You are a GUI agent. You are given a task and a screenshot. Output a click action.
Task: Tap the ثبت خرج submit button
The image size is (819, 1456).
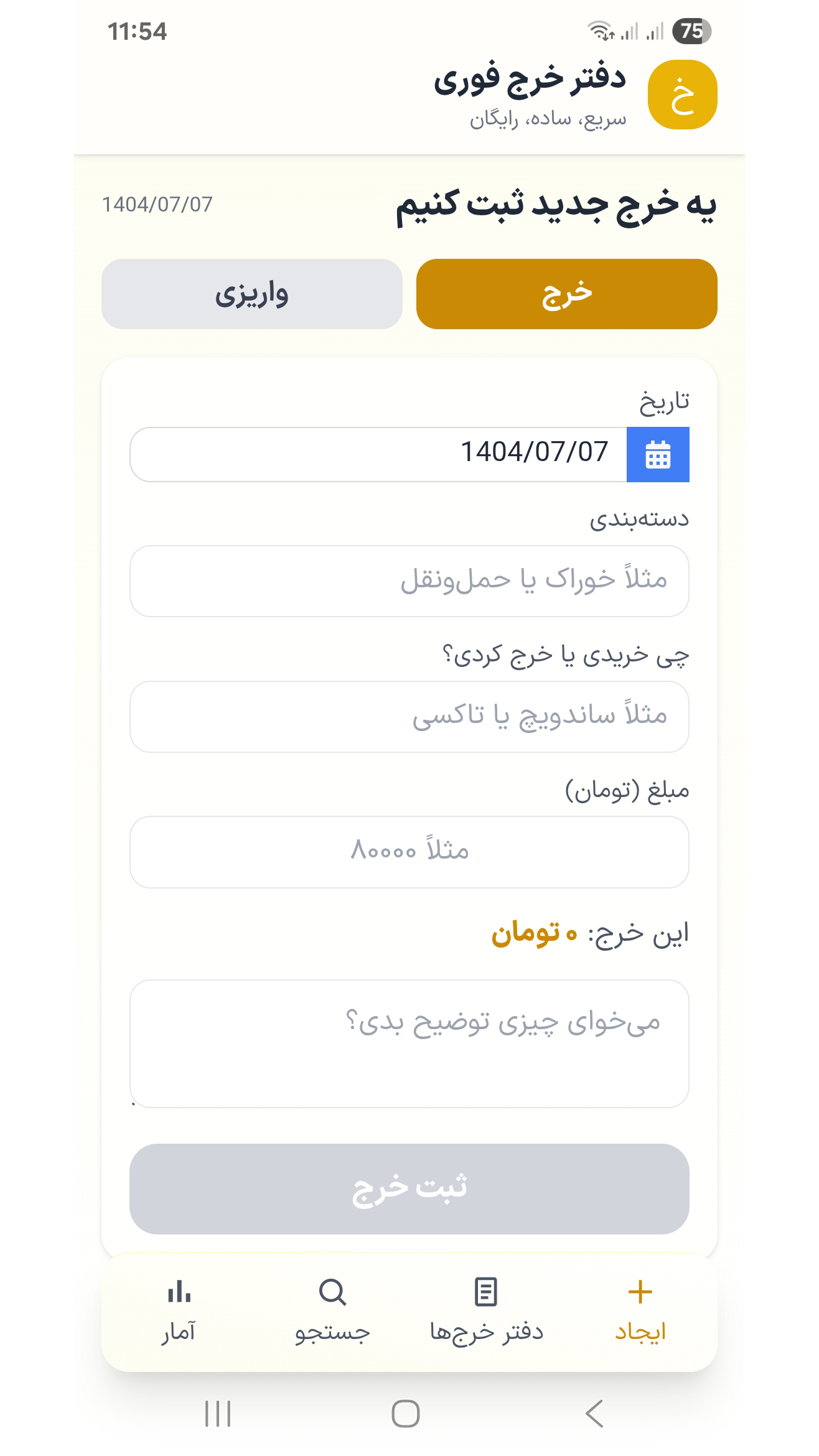409,1189
